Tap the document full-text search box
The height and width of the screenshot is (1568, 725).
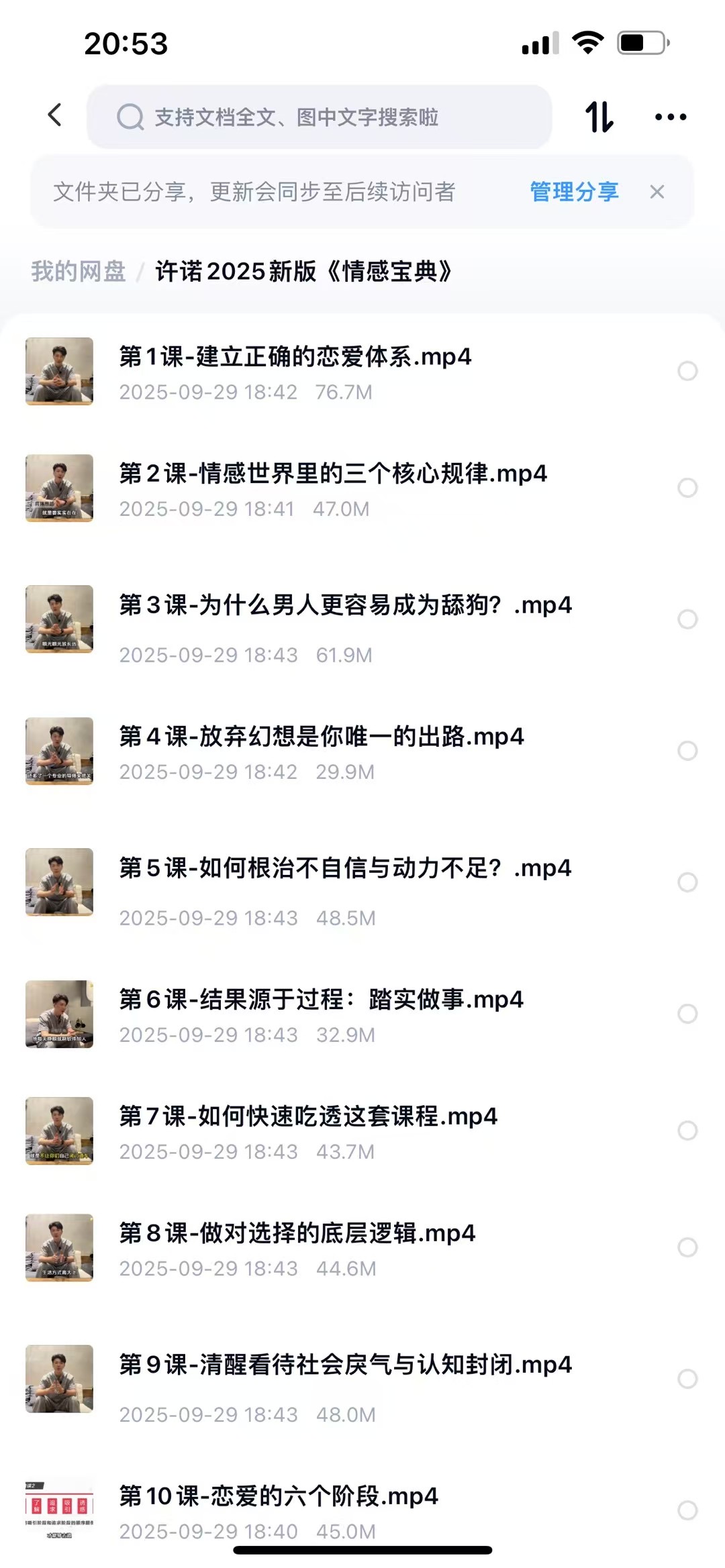coord(319,117)
